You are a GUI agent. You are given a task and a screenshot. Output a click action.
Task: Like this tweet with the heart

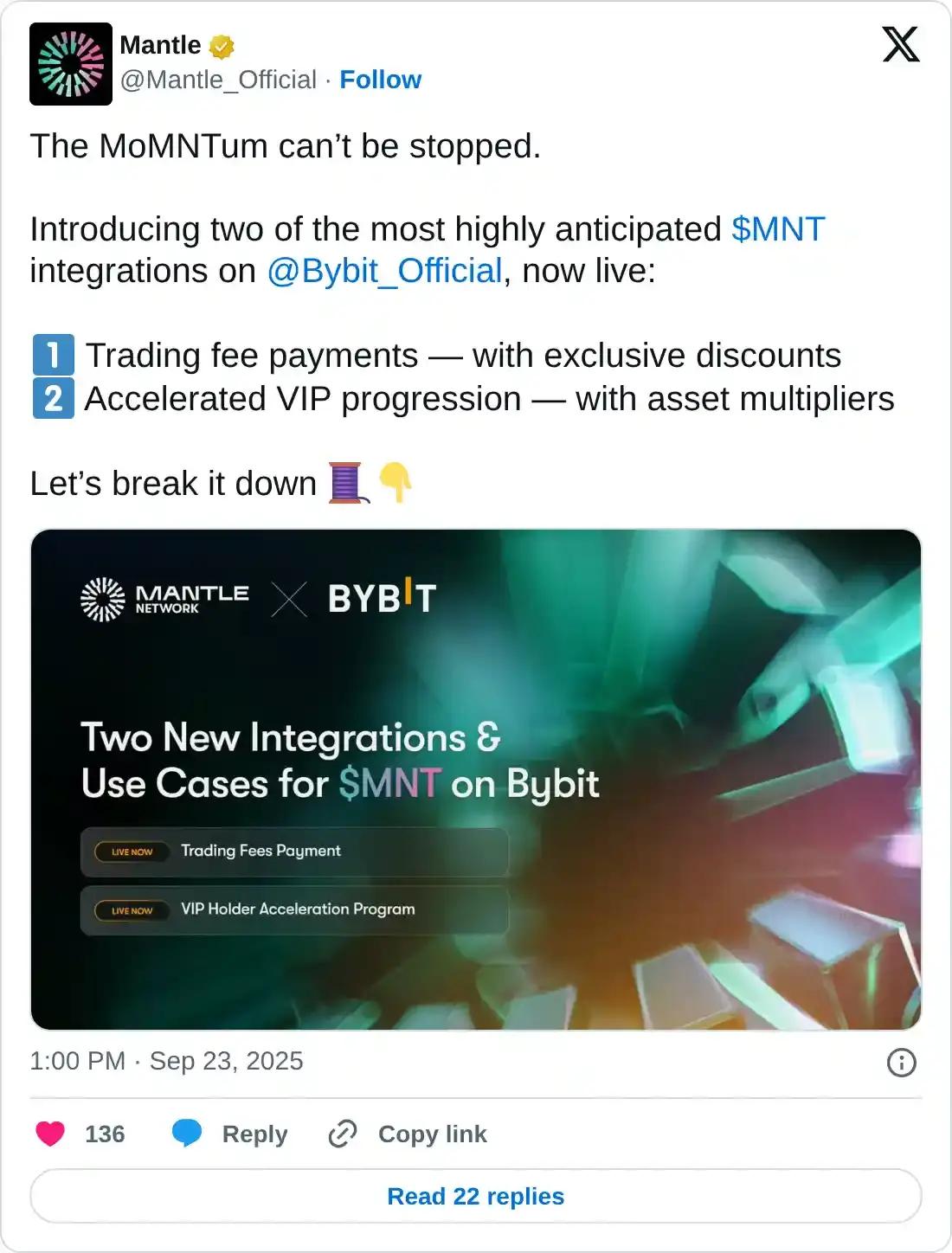(x=50, y=1134)
